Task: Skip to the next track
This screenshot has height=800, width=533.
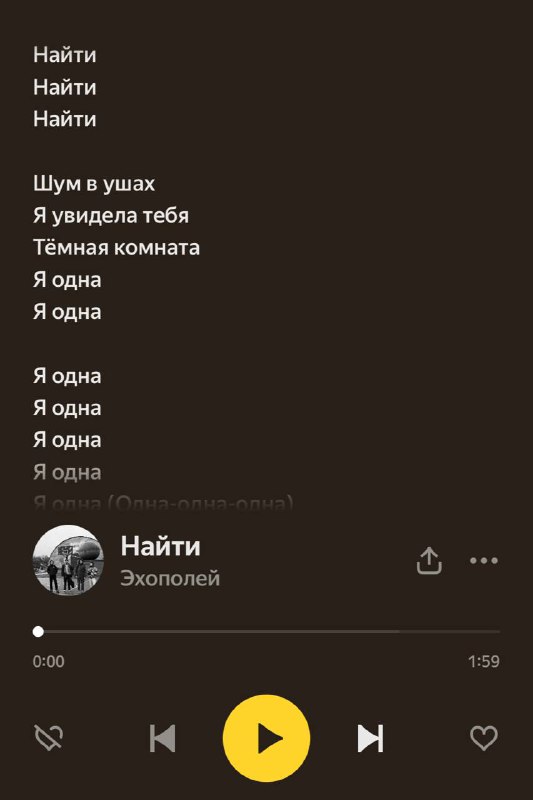Action: (371, 738)
